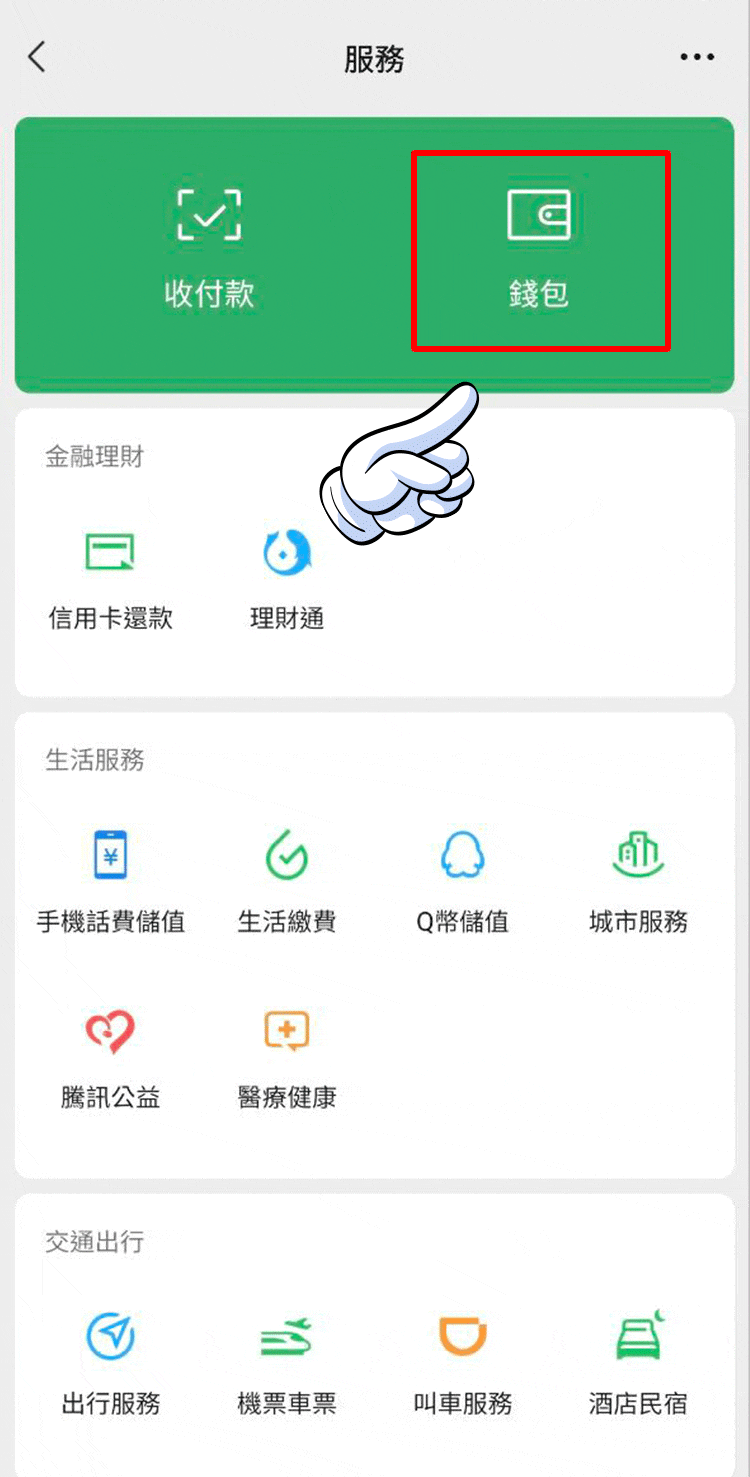Tap 機票車票 tickets
Viewport: 750px width, 1477px height.
(287, 1365)
